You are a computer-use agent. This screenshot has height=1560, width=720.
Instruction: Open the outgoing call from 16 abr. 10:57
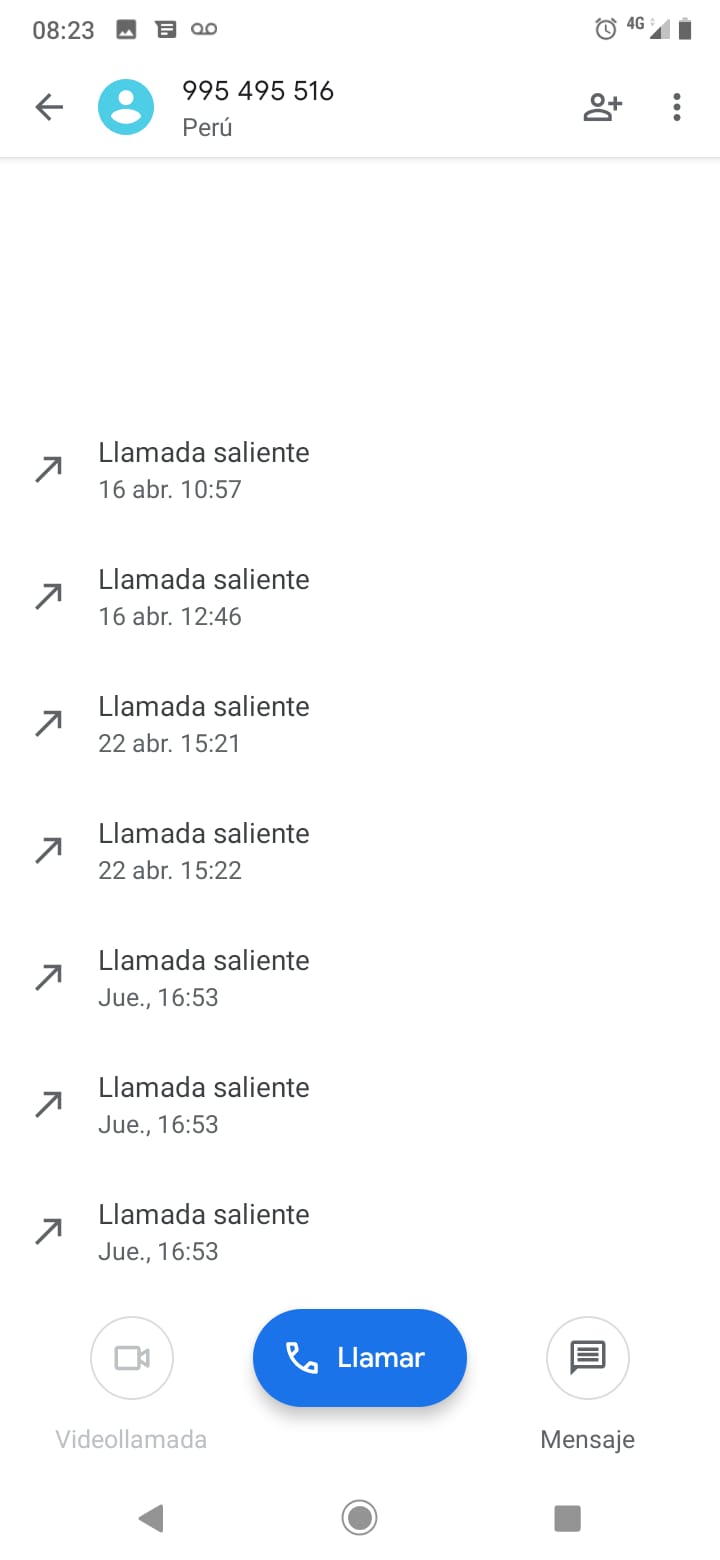tap(360, 470)
